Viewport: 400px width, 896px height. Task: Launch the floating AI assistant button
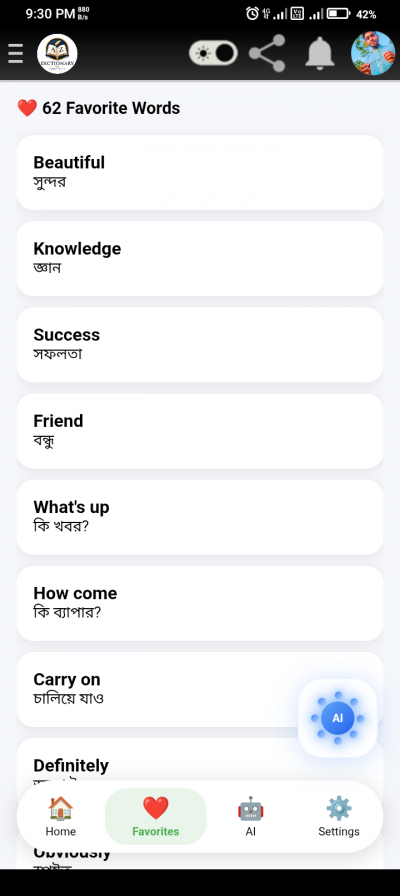point(338,718)
